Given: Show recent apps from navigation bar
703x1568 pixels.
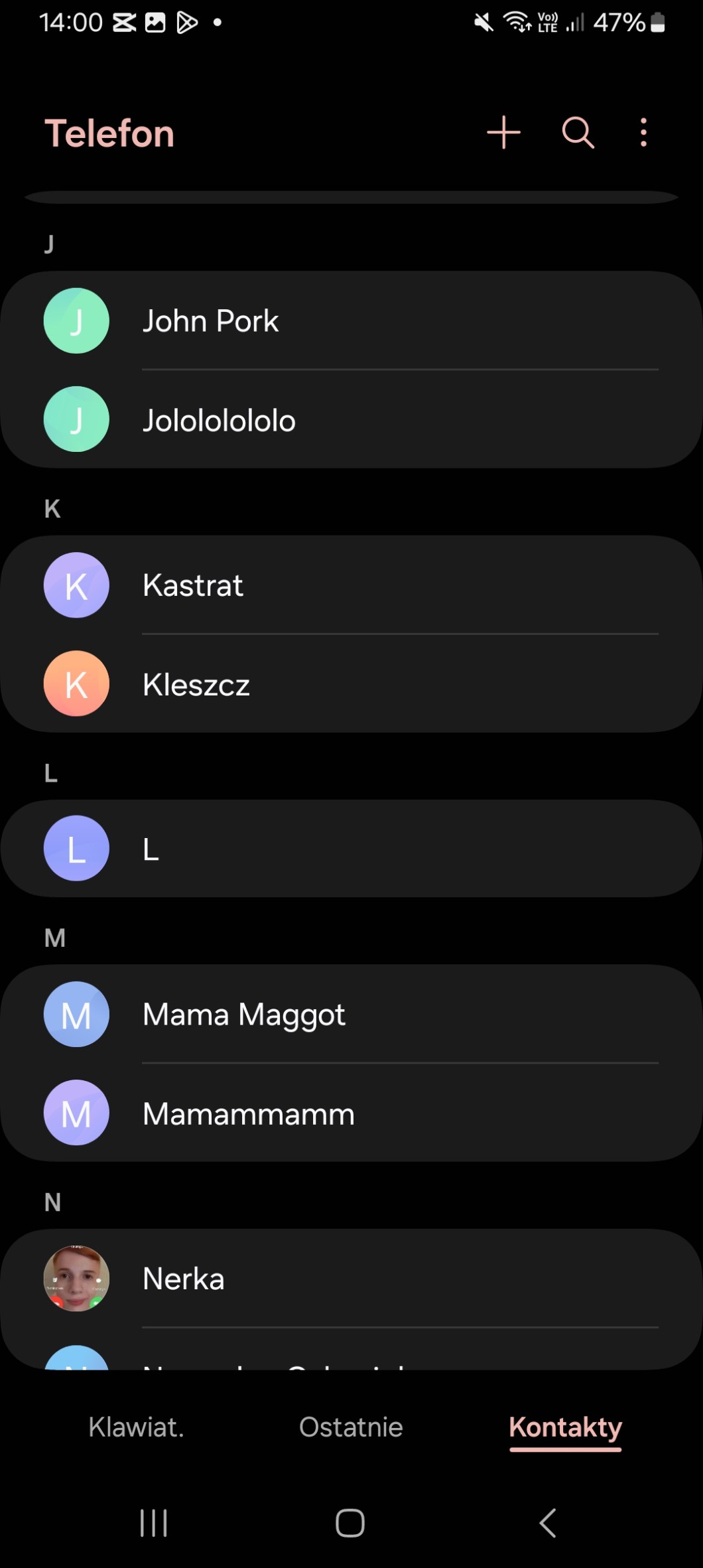Looking at the screenshot, I should (x=153, y=1522).
